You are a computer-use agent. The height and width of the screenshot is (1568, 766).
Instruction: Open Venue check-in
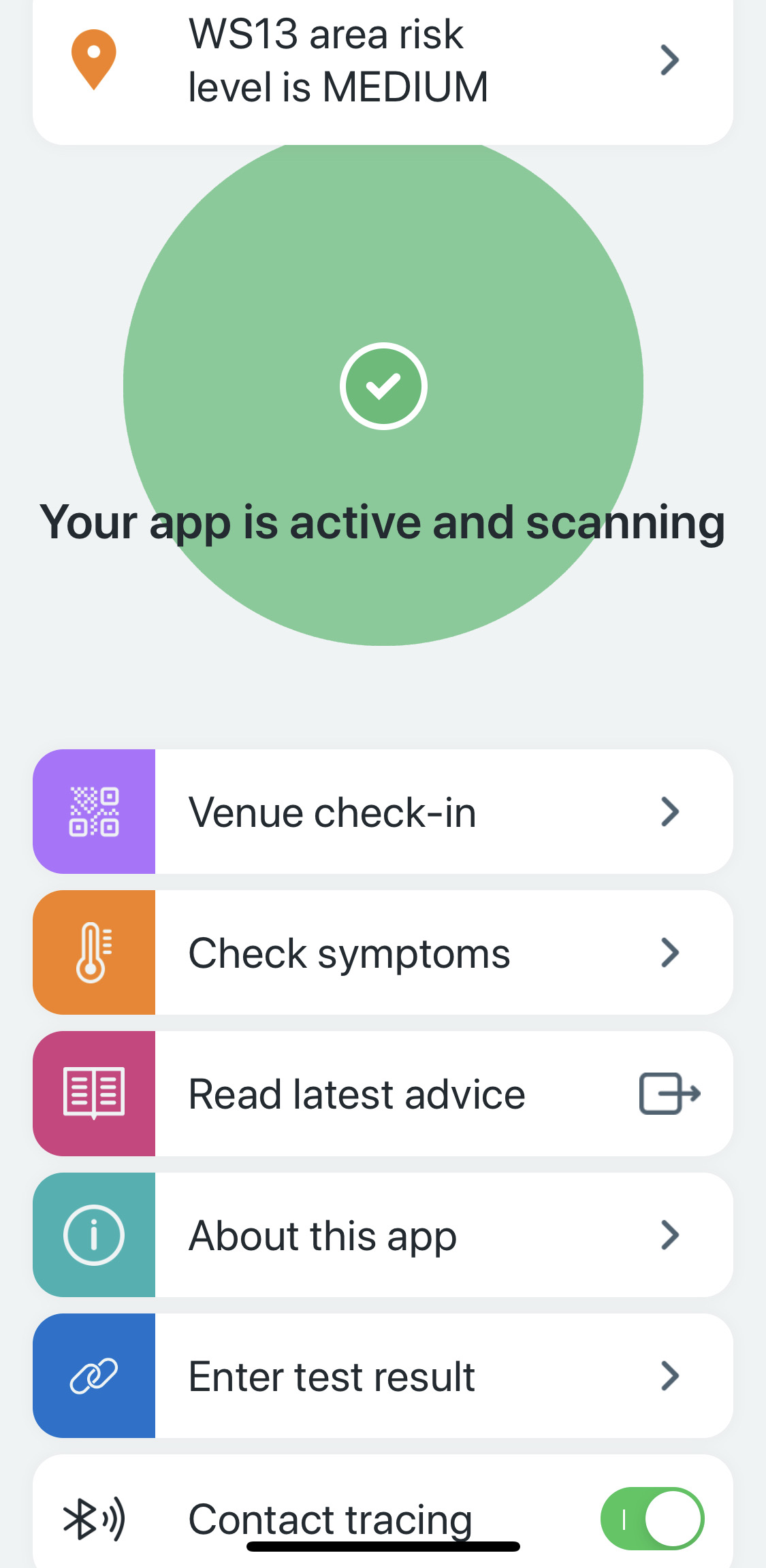click(x=383, y=811)
